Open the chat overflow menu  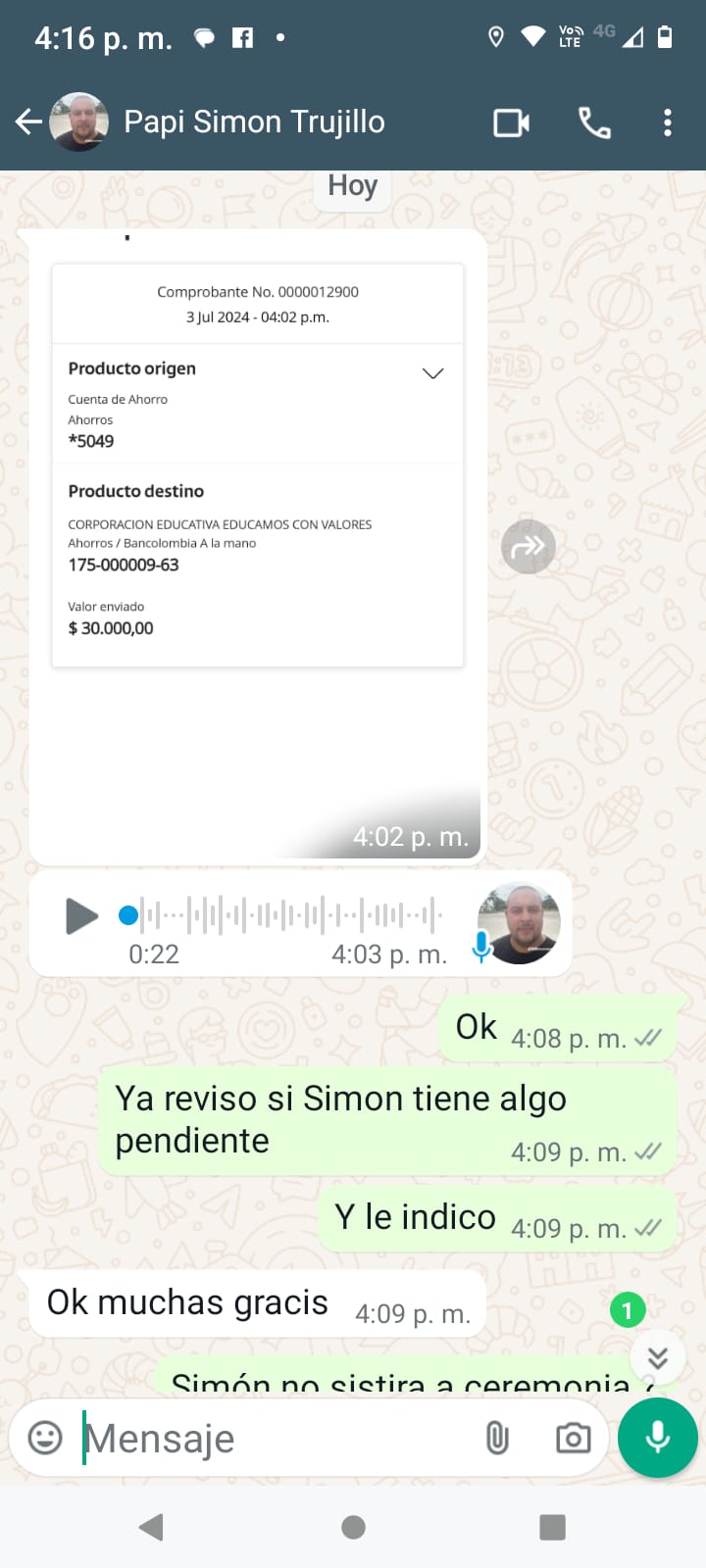coord(668,123)
